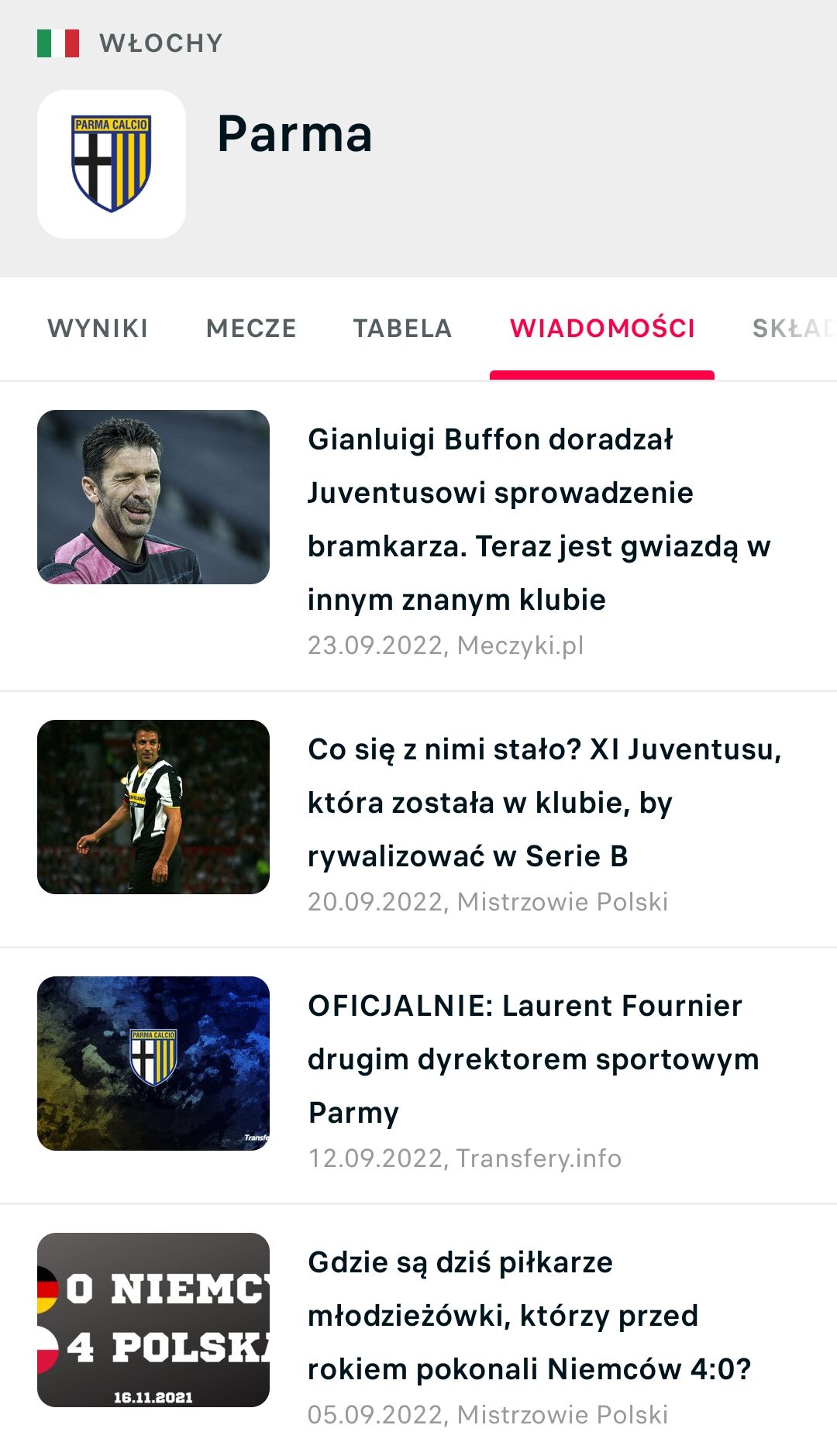The image size is (837, 1456).
Task: Open the Mecze tab
Action: click(x=251, y=329)
